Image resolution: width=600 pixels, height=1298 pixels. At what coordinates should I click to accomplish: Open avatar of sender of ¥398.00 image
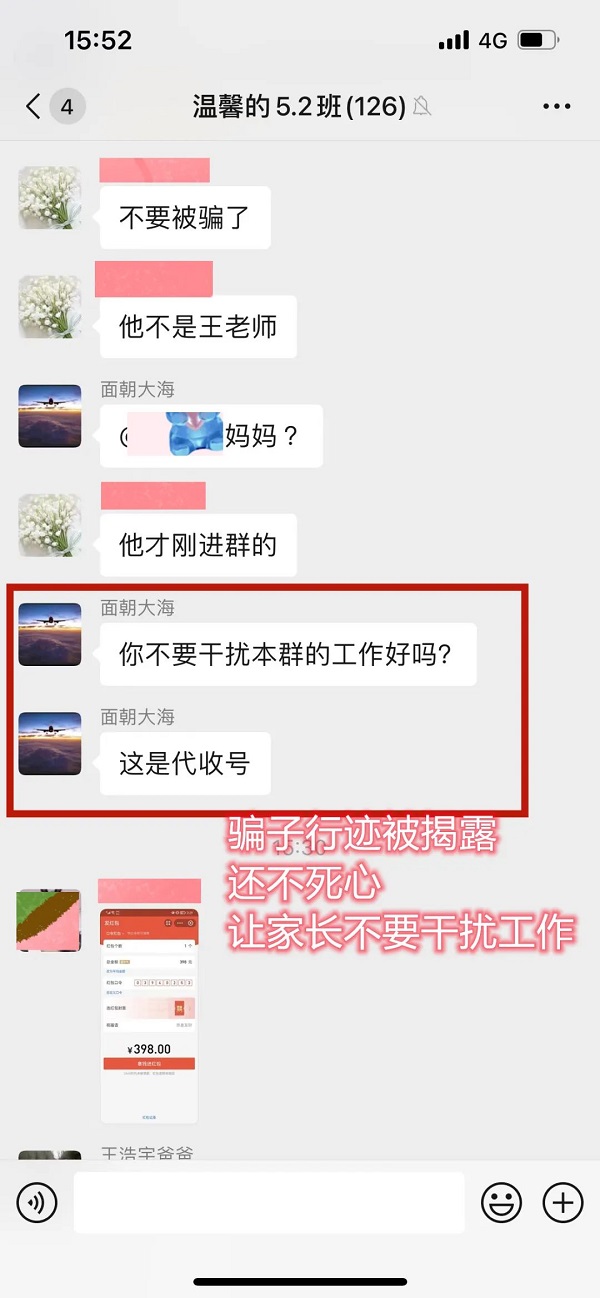pos(50,919)
